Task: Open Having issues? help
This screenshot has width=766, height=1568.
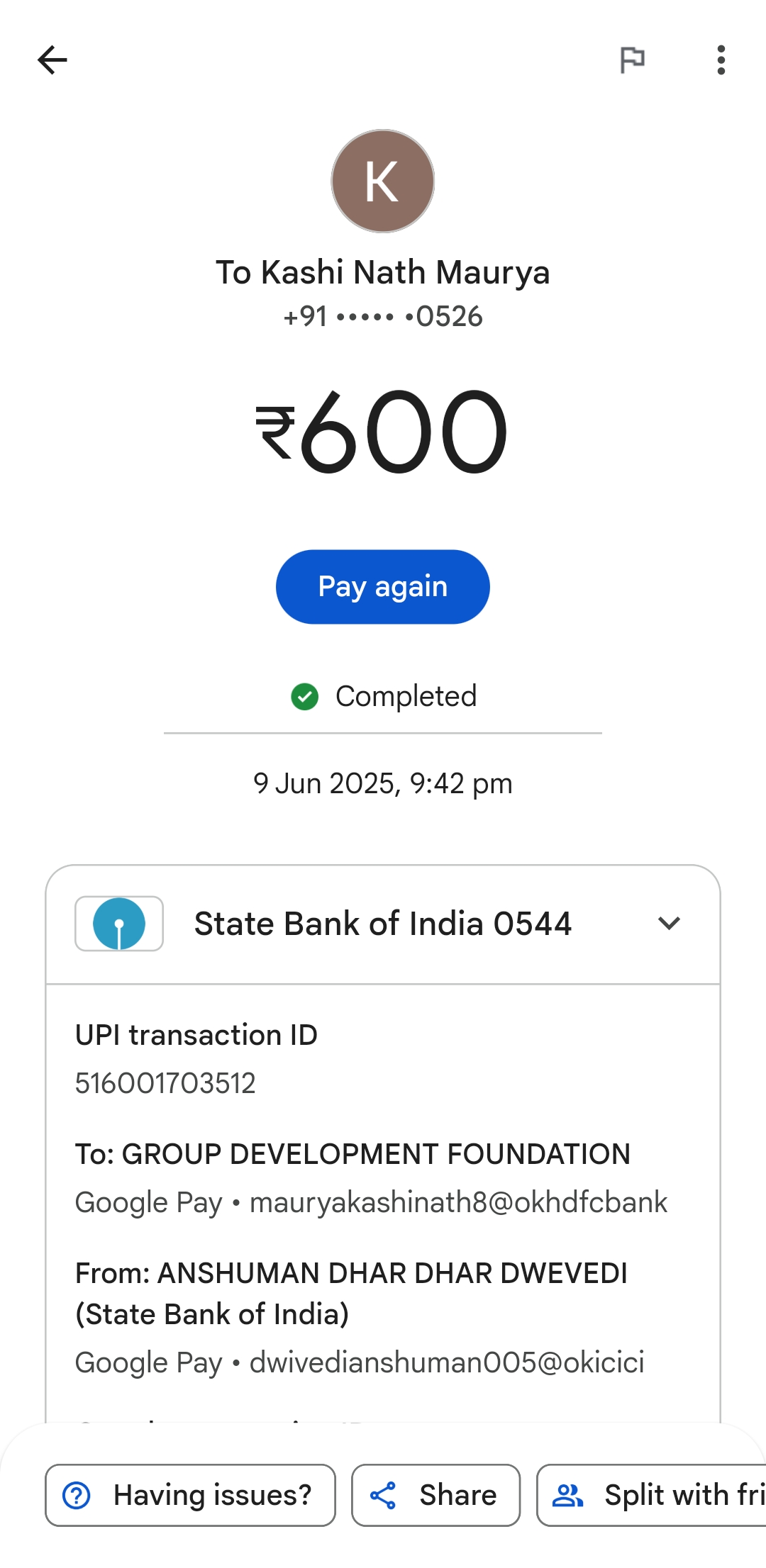Action: 190,1495
